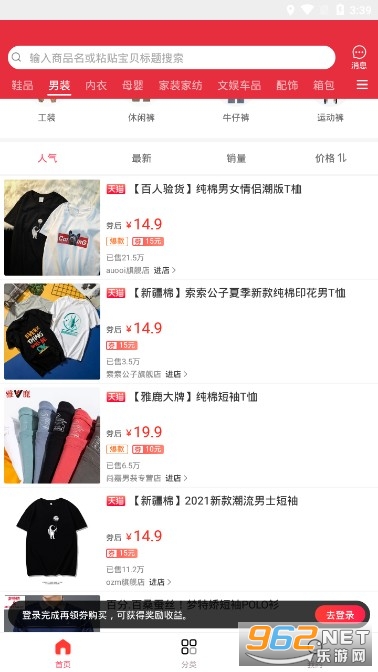Open the 文娱车品 category tab
The image size is (378, 672).
coord(239,85)
